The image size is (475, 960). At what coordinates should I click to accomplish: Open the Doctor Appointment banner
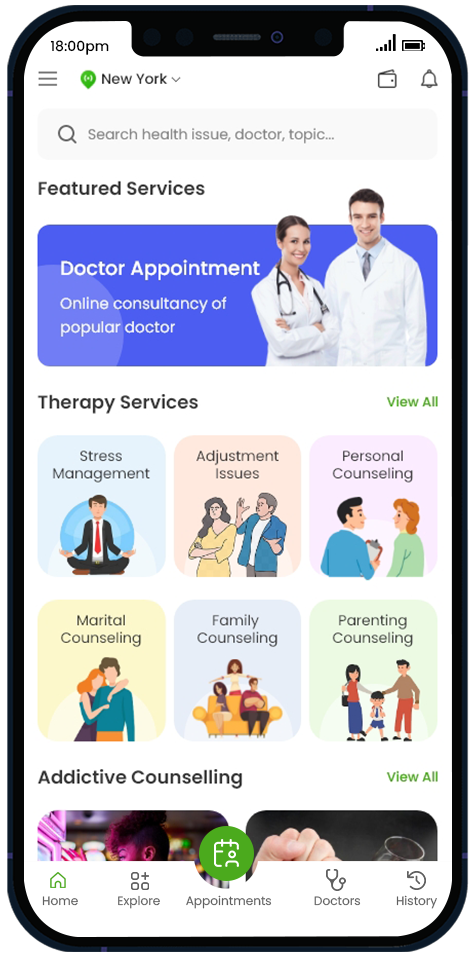[x=238, y=295]
